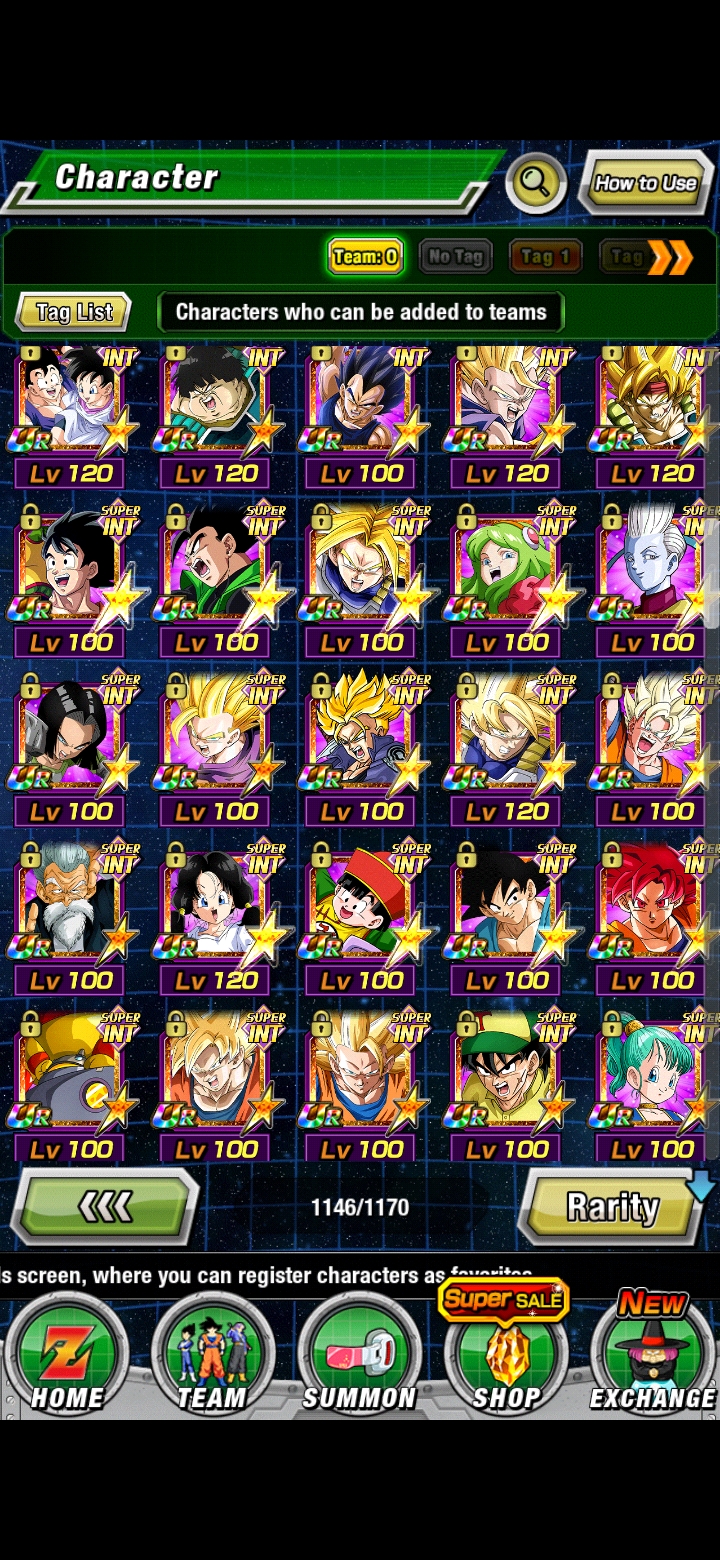Open the red-haired Super Saiyan God card

pos(655,918)
